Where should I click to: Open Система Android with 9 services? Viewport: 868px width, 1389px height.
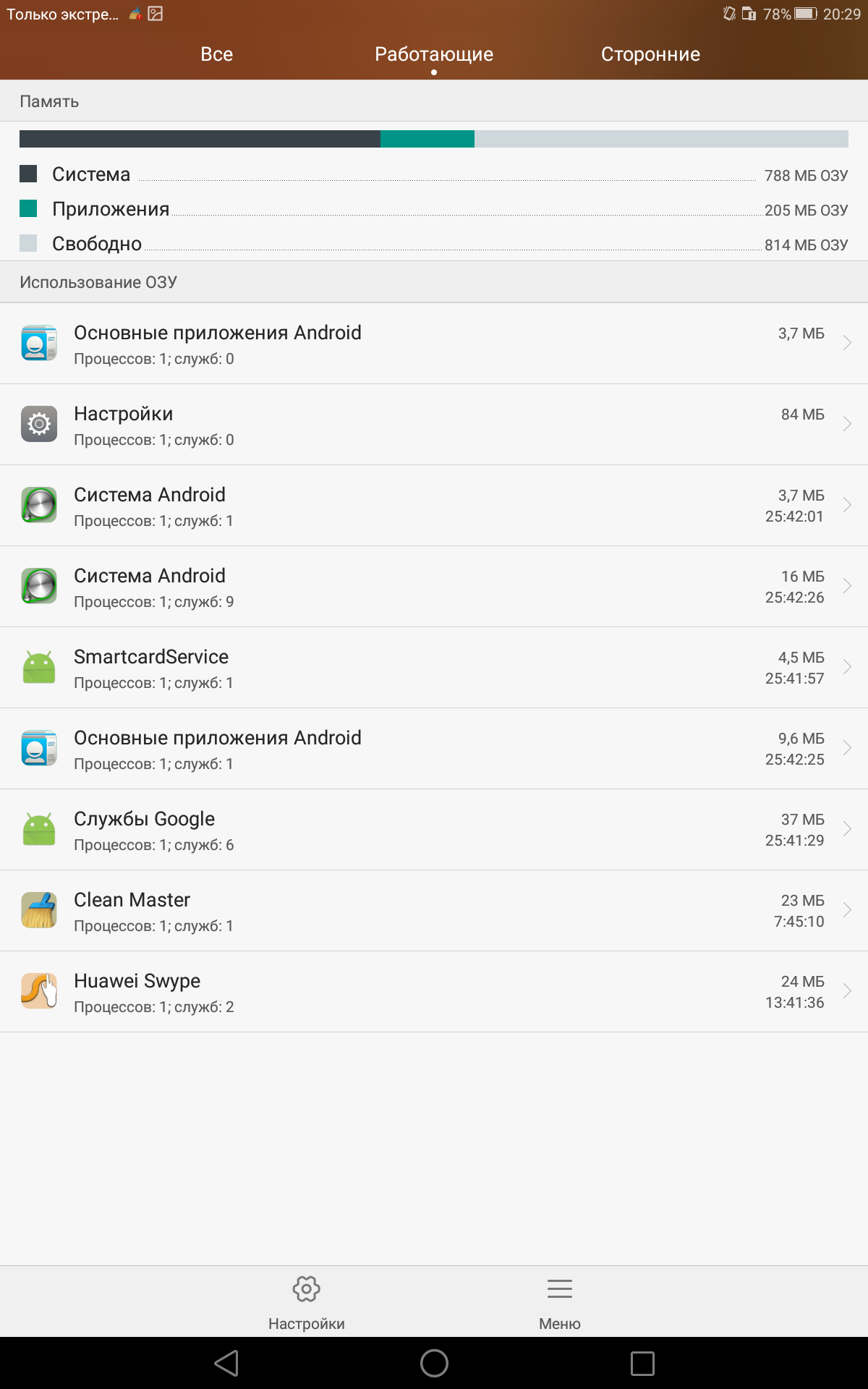[434, 587]
